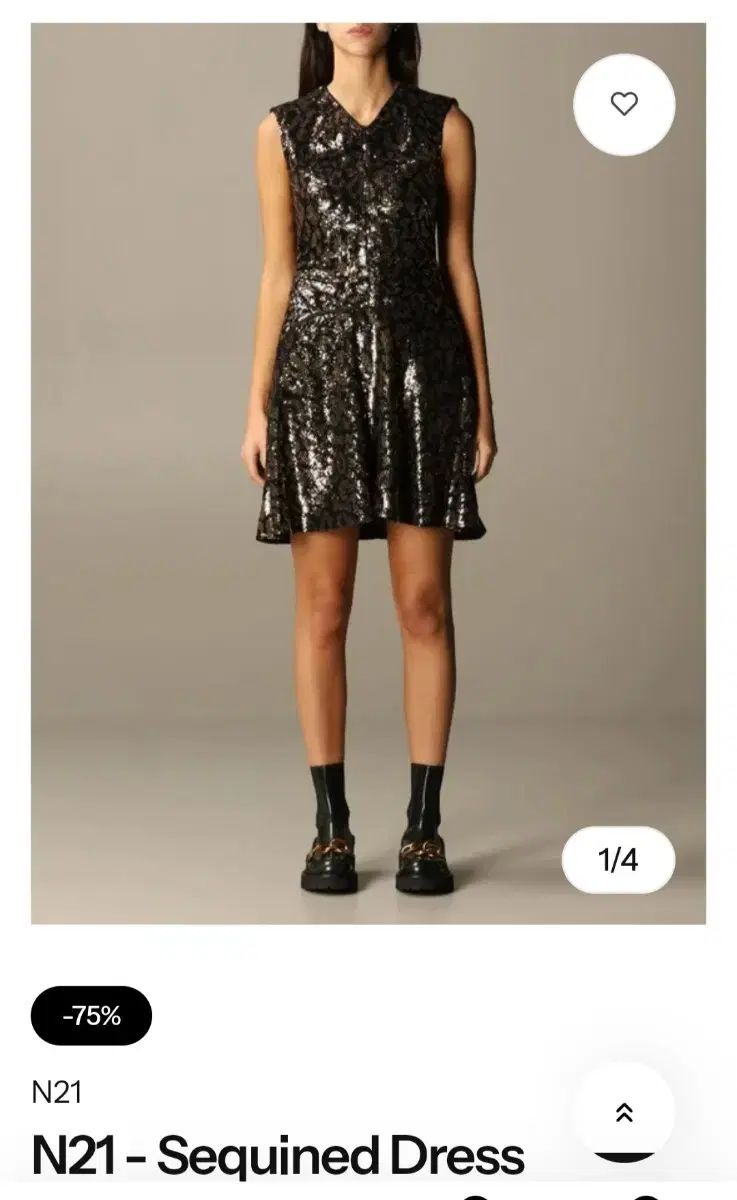Tap the scroll-to-top double chevron button

coord(624,1112)
